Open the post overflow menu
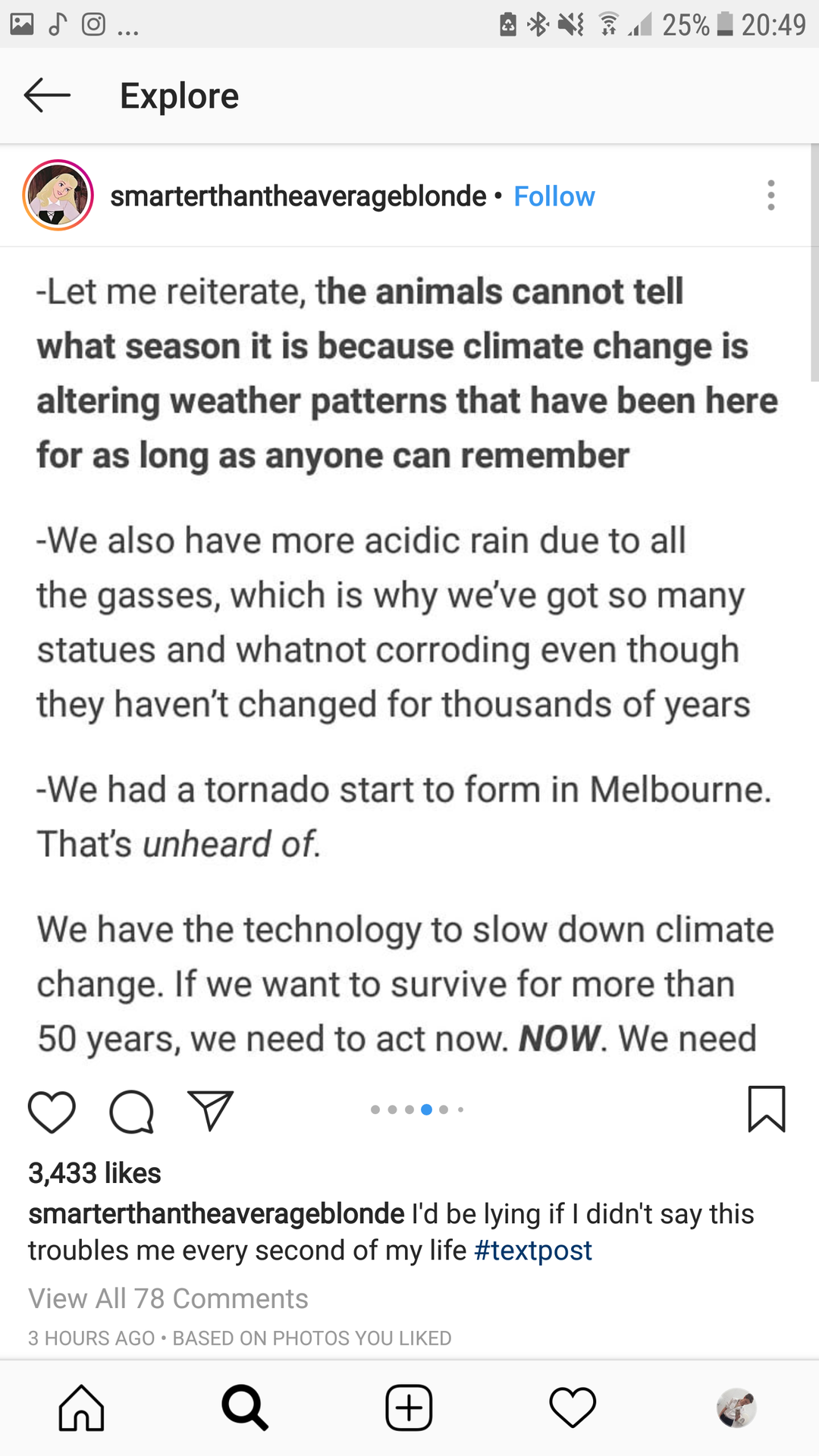819x1456 pixels. [x=770, y=196]
